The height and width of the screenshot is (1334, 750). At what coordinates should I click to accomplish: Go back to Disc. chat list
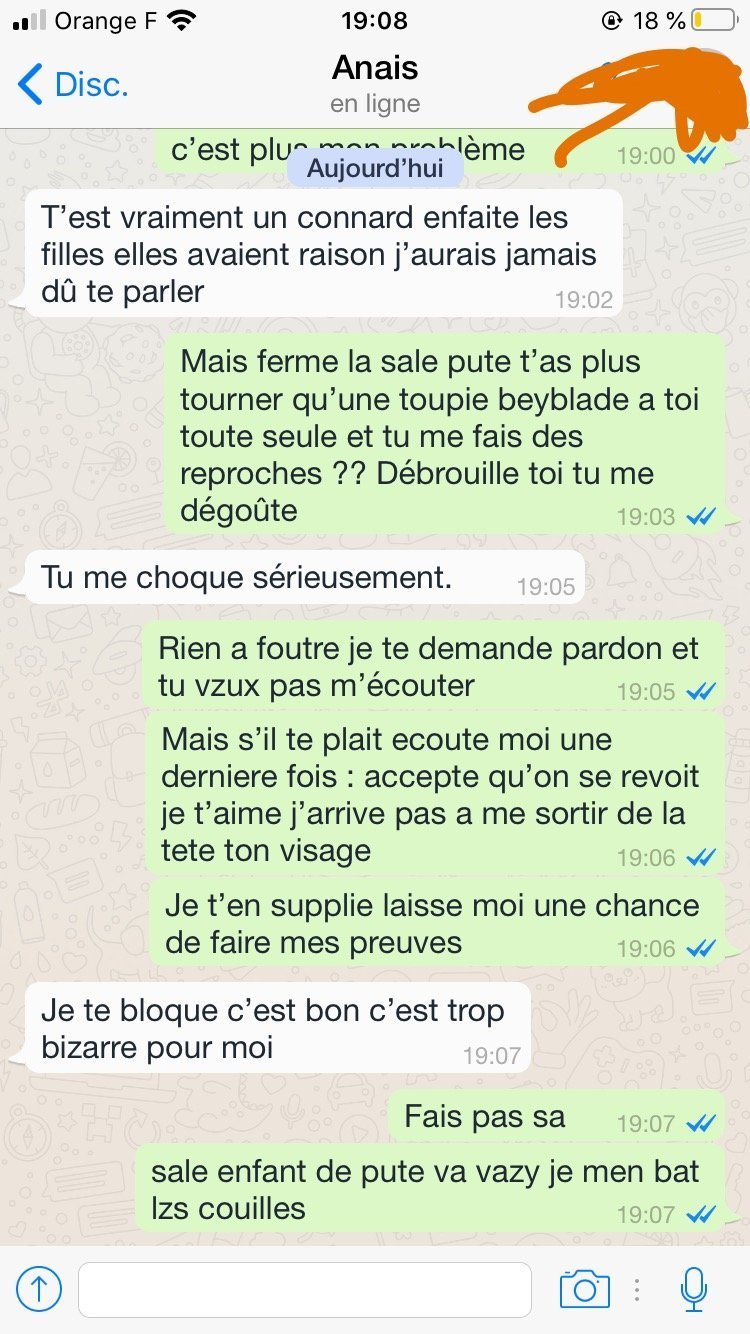[73, 85]
